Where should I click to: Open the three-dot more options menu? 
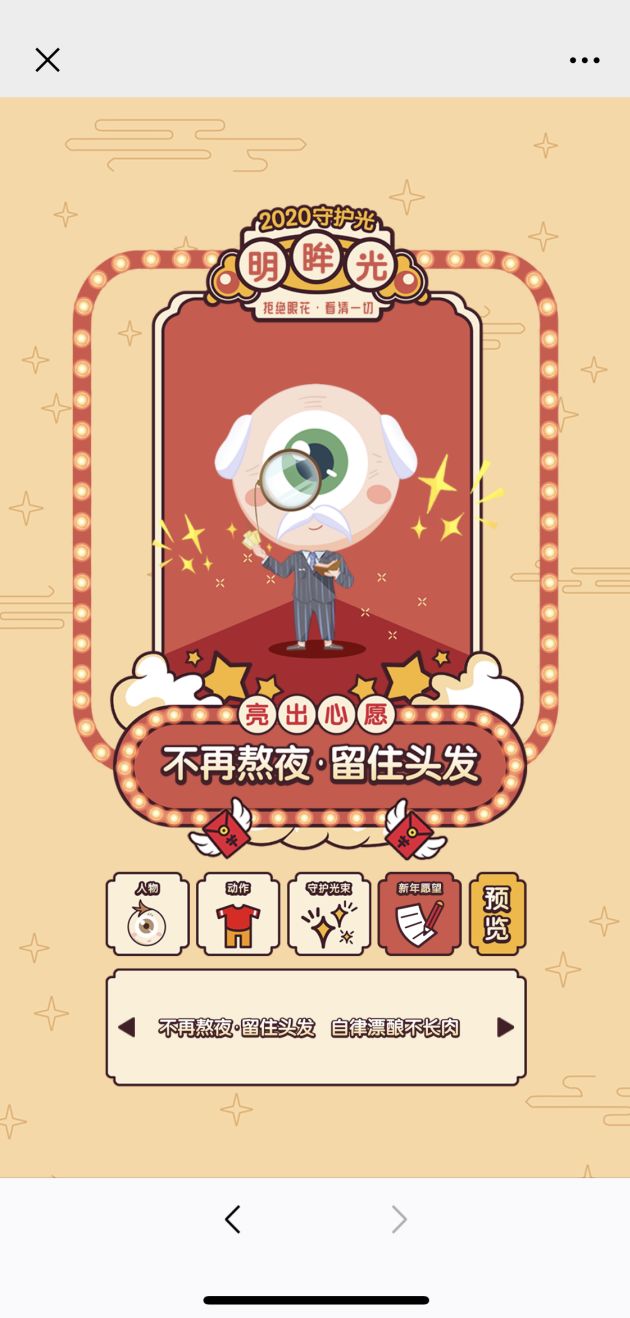tap(584, 60)
